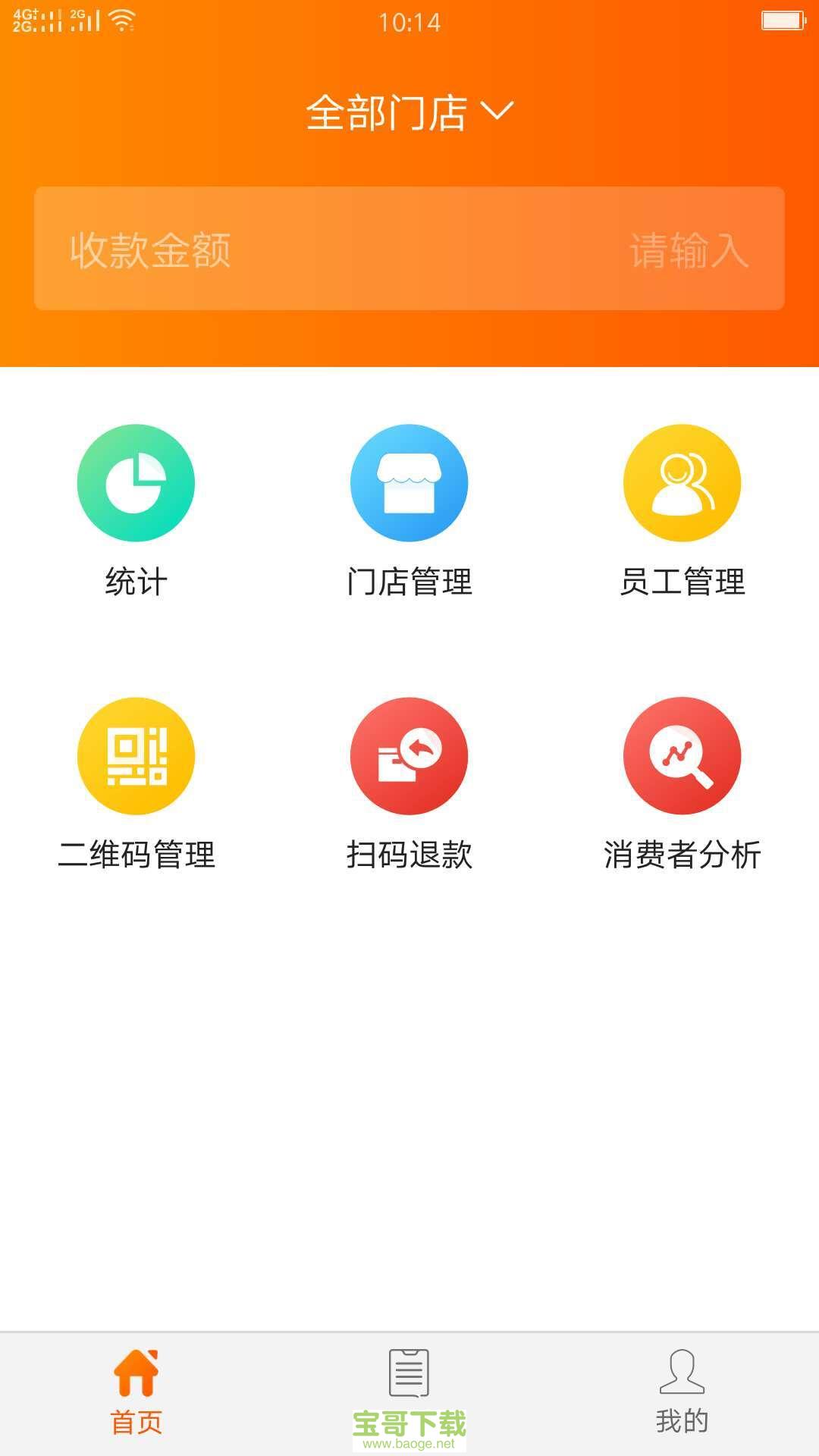The height and width of the screenshot is (1456, 819).
Task: Open the 二维码管理 QR code icon
Action: click(136, 756)
